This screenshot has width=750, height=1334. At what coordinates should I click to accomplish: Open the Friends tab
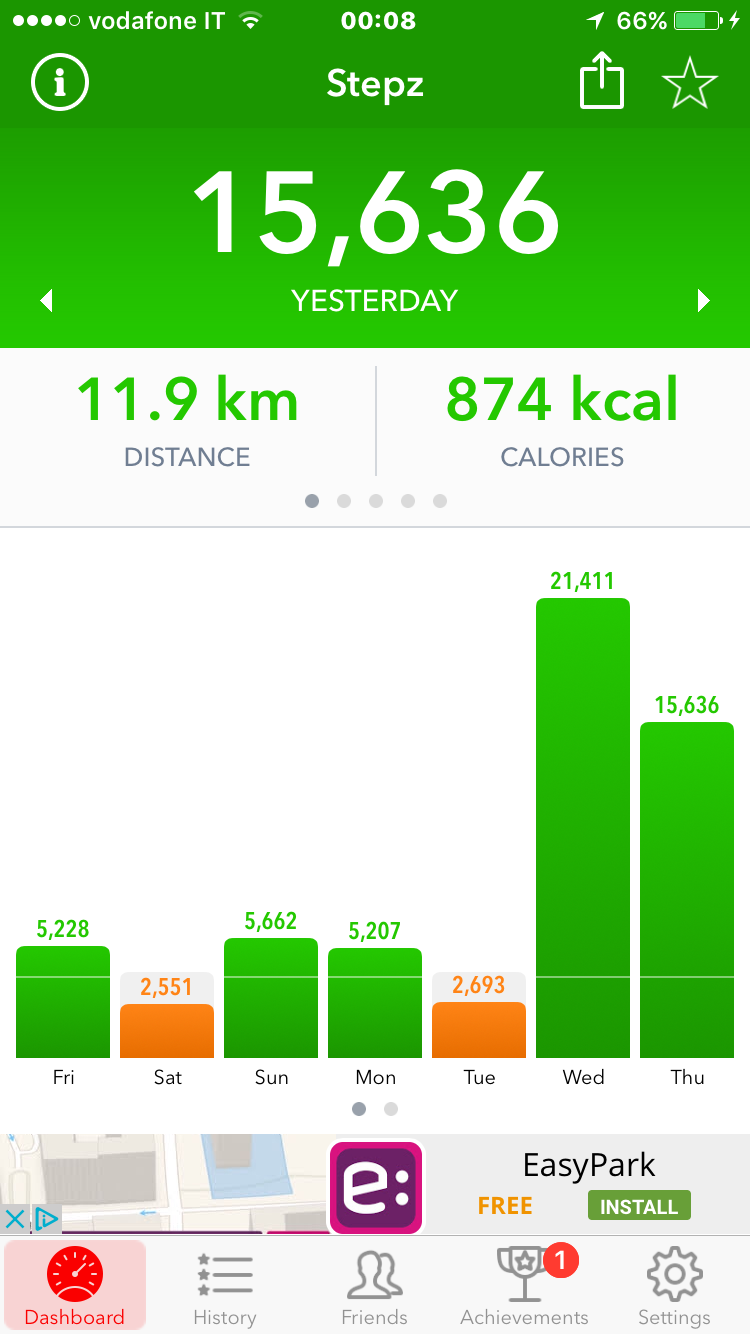tap(375, 1287)
